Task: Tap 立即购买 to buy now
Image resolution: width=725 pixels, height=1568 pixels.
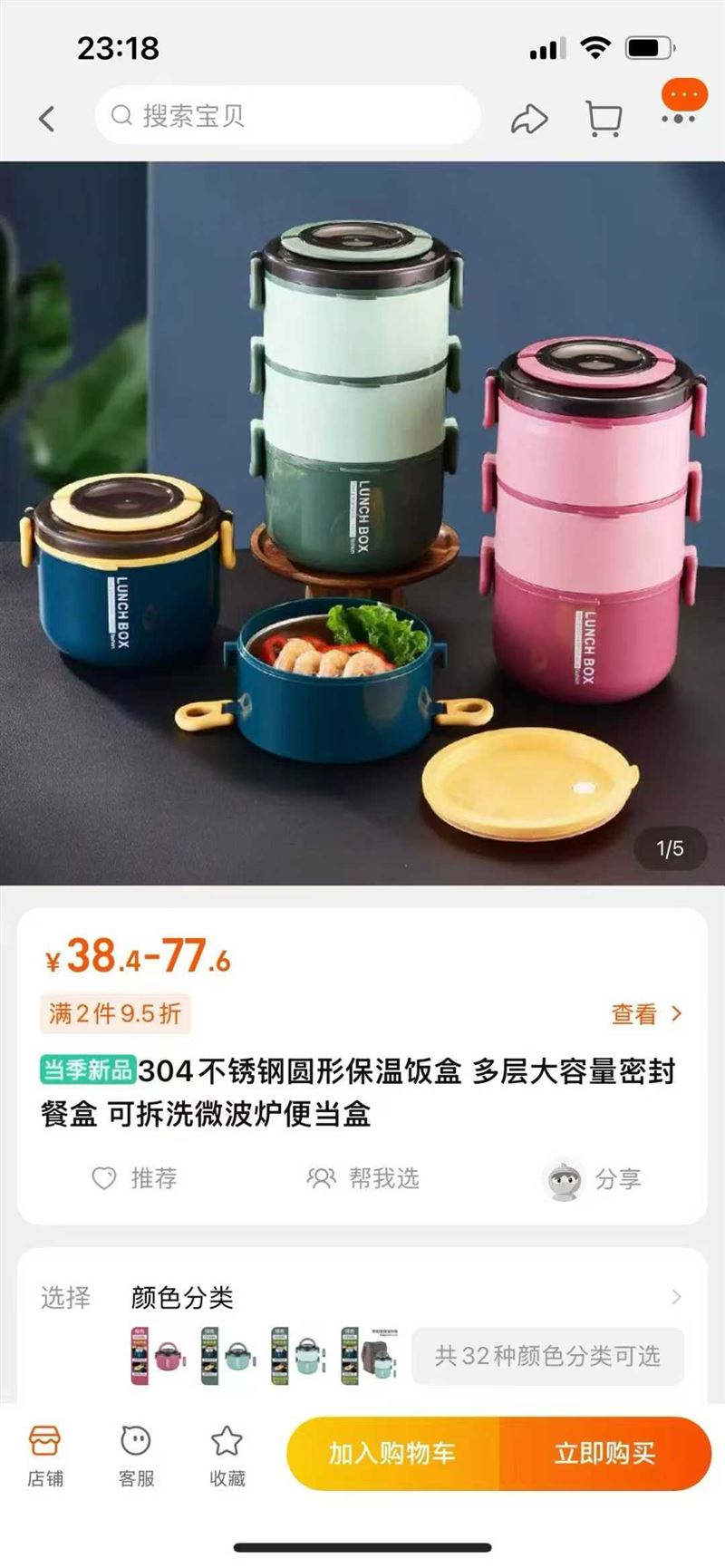Action: click(x=604, y=1453)
